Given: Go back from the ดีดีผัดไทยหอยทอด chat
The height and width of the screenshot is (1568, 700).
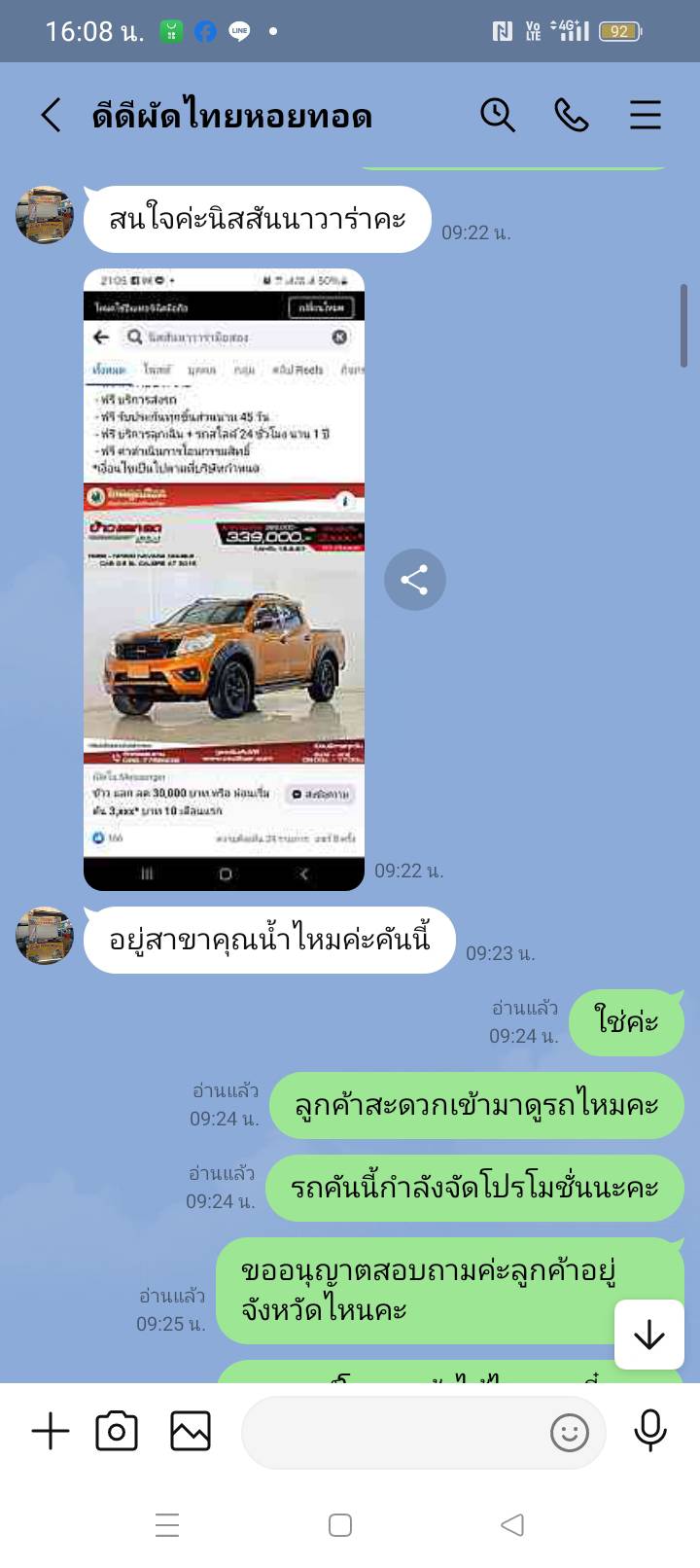Looking at the screenshot, I should coord(51,116).
